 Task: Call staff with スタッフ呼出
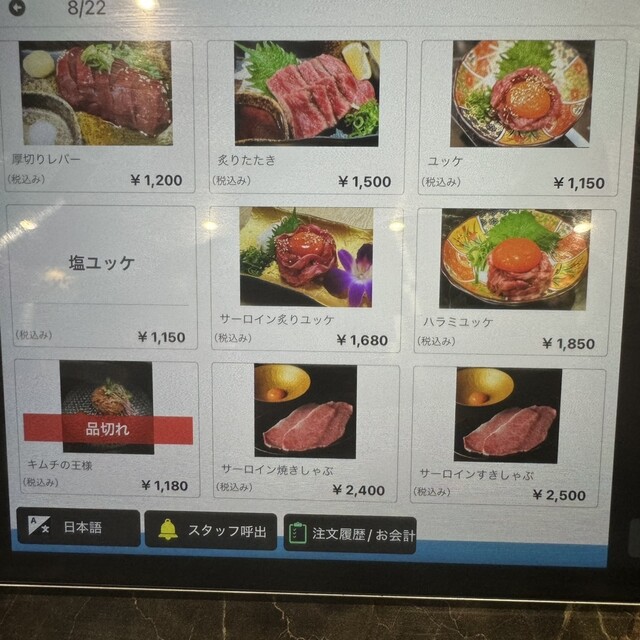point(211,531)
